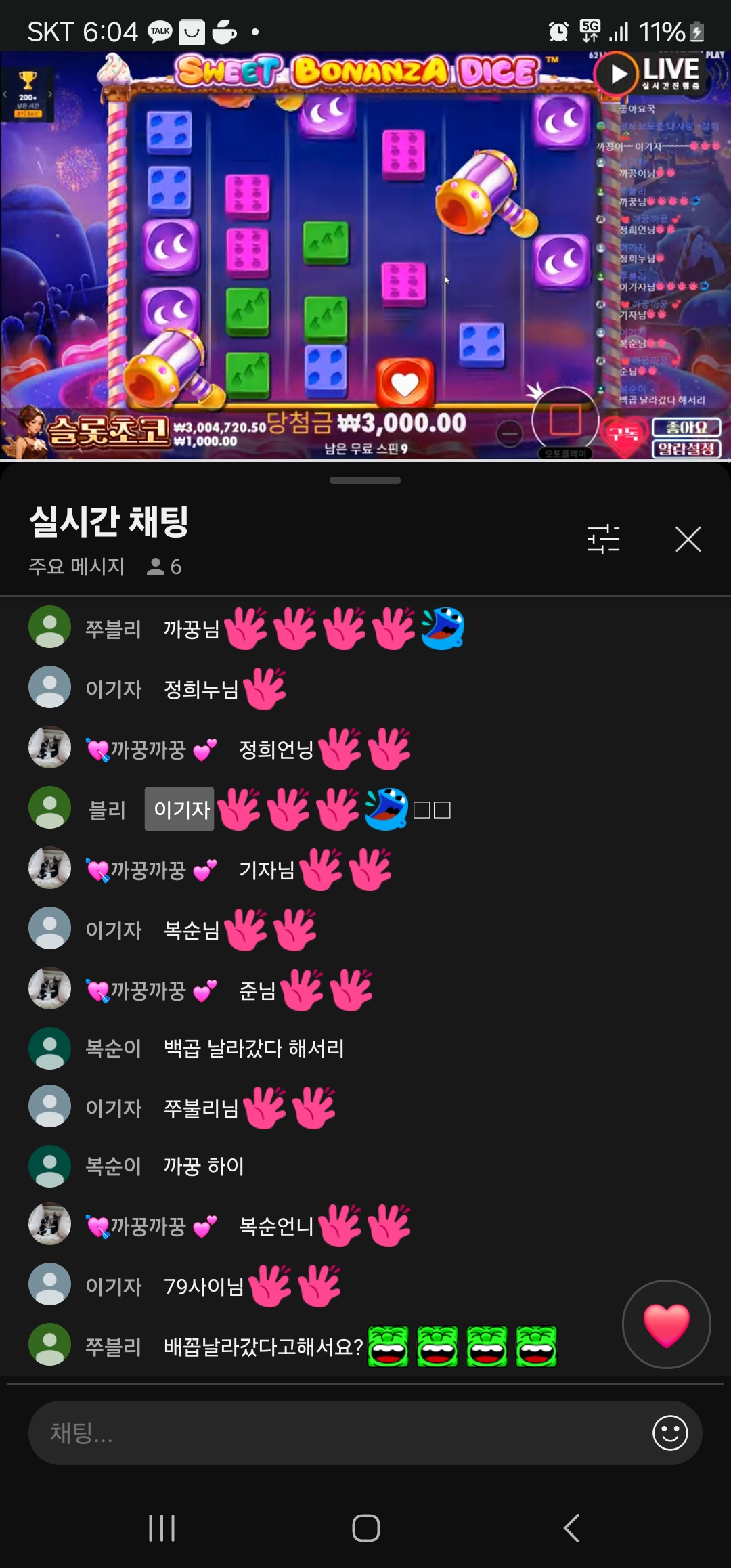Open the 주요 메시지 chat mode selector

click(76, 567)
